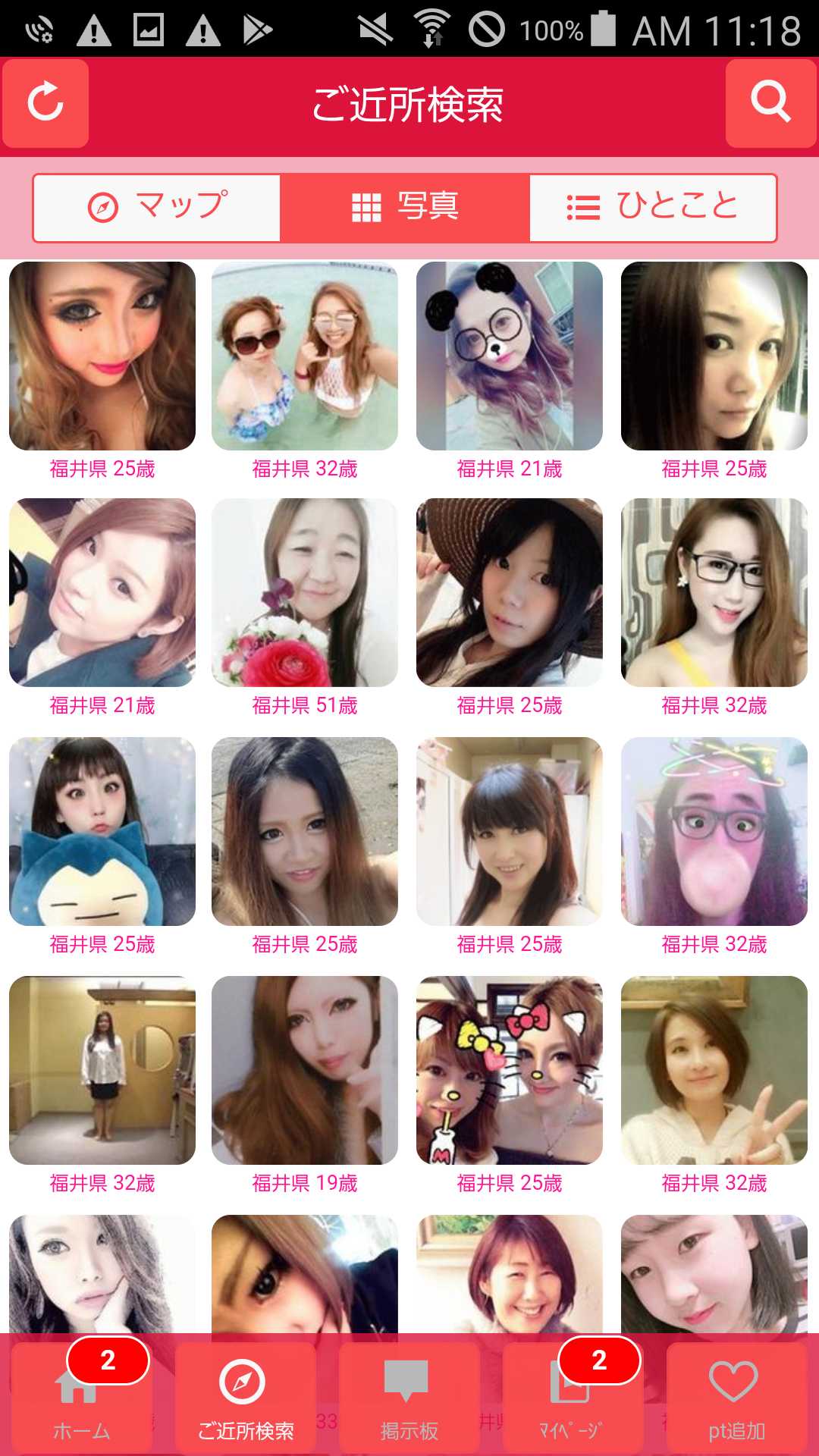
Task: Switch to the マップ tab
Action: pos(157,207)
